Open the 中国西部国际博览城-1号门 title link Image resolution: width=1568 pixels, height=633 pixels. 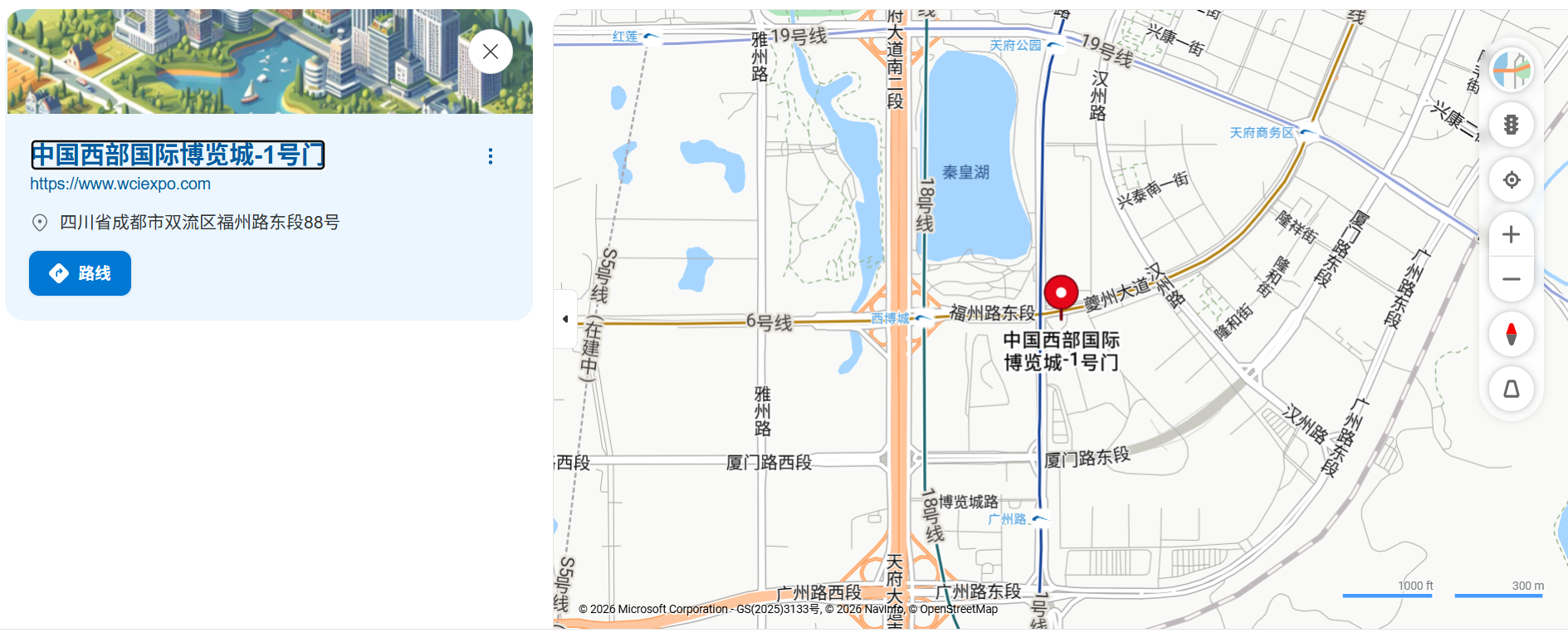point(178,155)
